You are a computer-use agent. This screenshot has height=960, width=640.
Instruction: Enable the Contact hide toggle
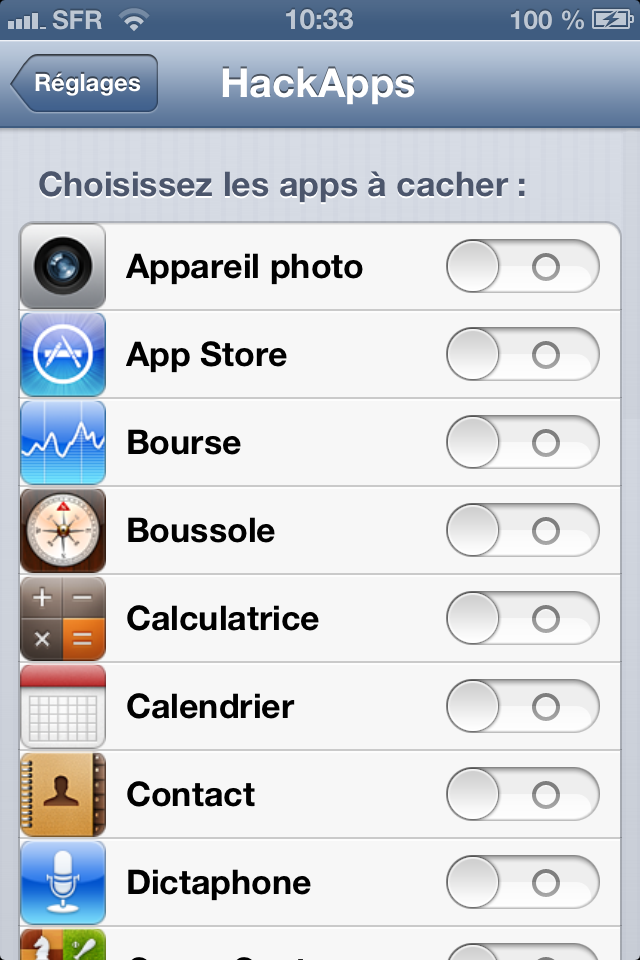click(522, 795)
